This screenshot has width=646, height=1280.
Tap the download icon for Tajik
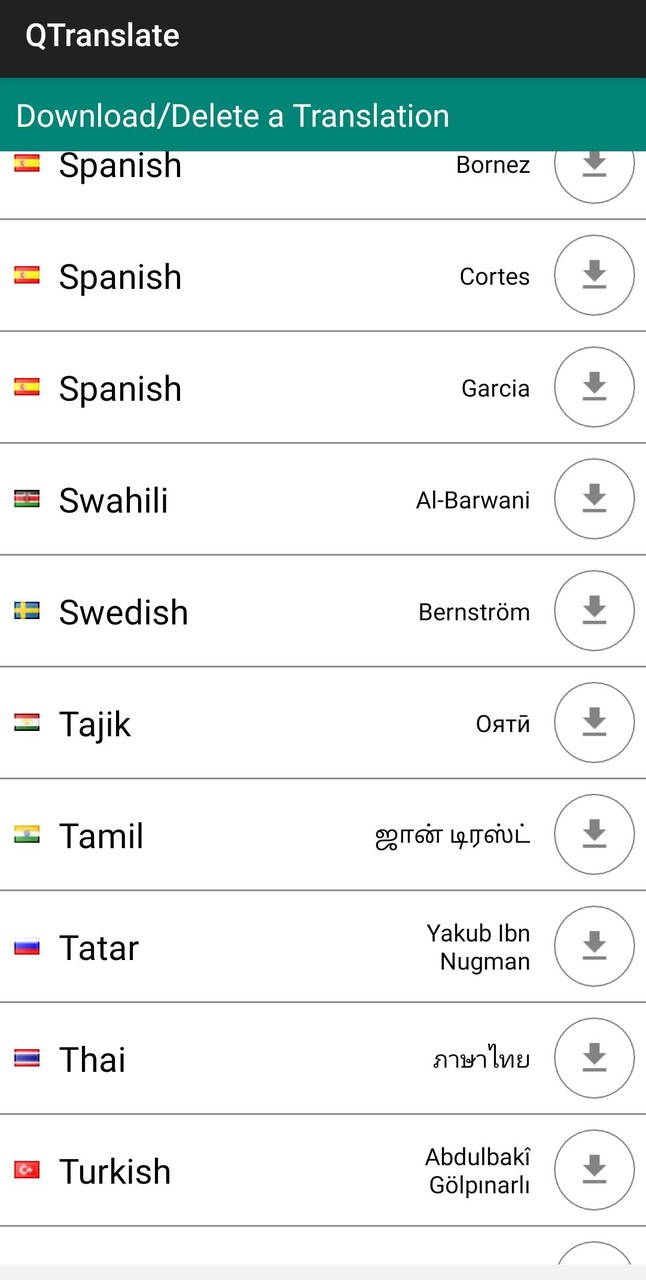pos(594,722)
